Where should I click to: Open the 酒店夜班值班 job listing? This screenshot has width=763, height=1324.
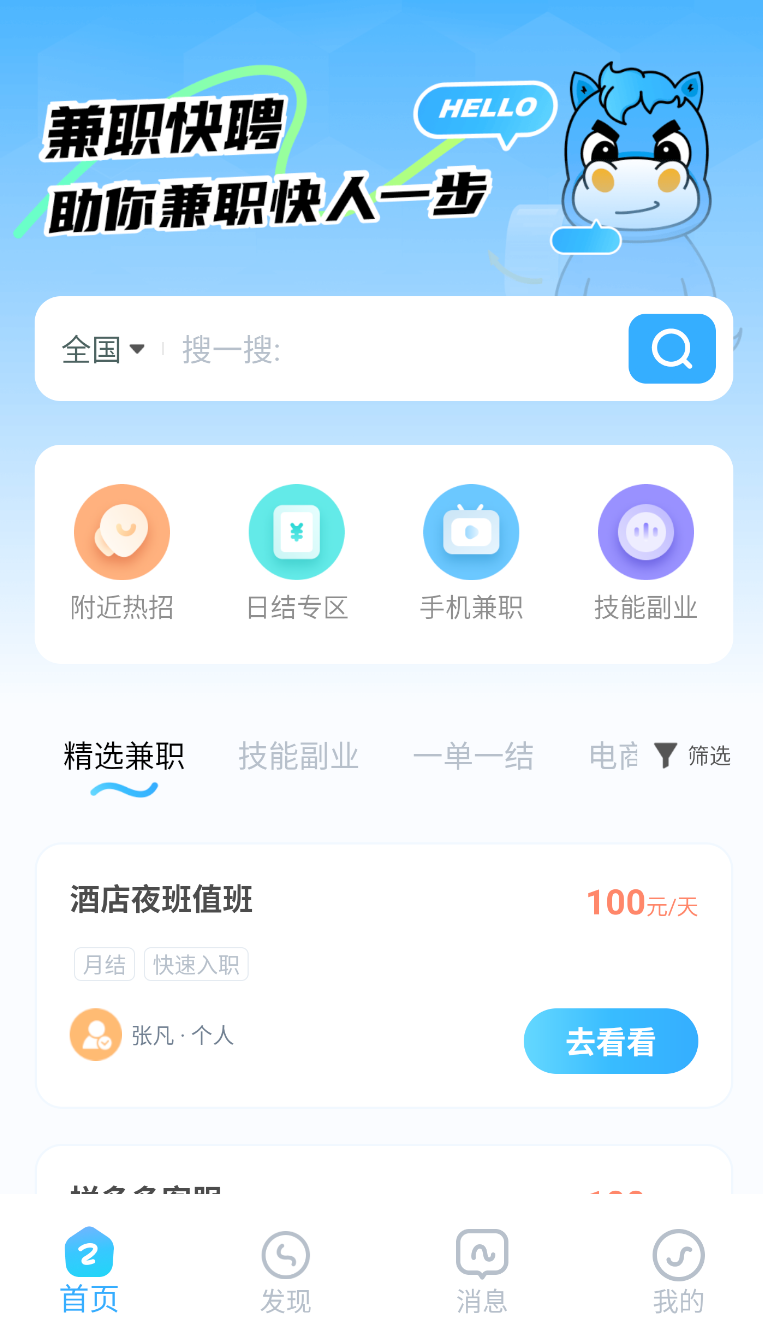161,901
